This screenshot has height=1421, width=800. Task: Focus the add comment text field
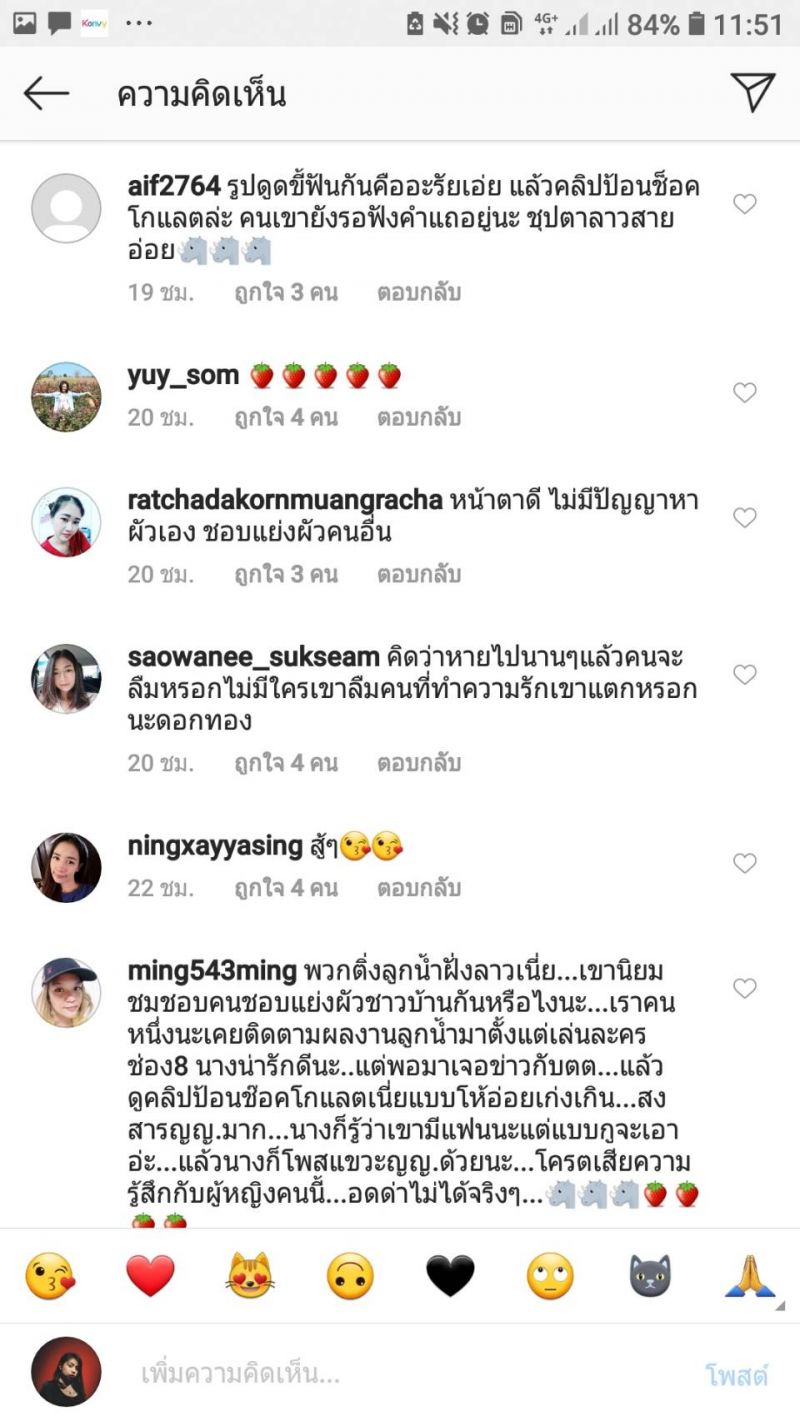point(400,1374)
